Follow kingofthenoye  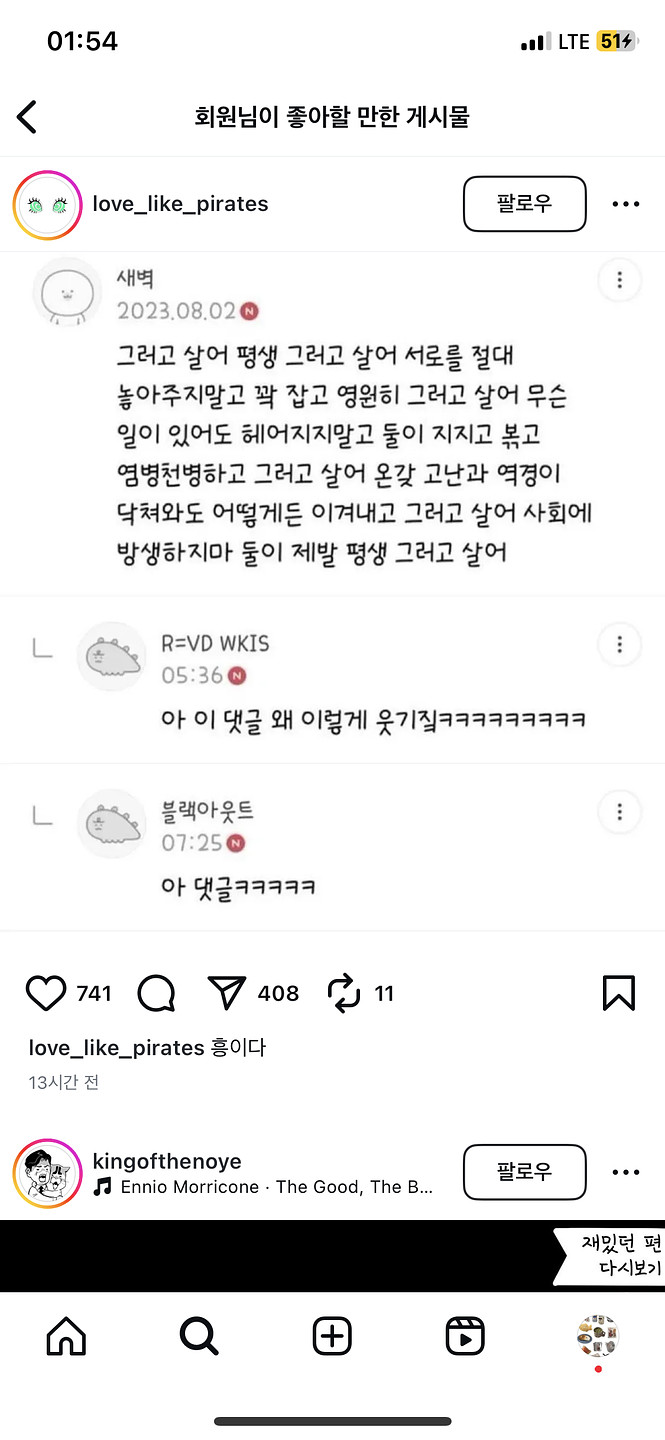(524, 1172)
